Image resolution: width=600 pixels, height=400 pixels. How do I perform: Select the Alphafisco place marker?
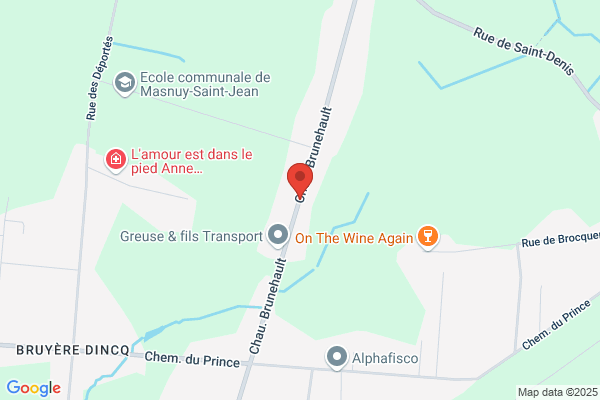[x=337, y=358]
